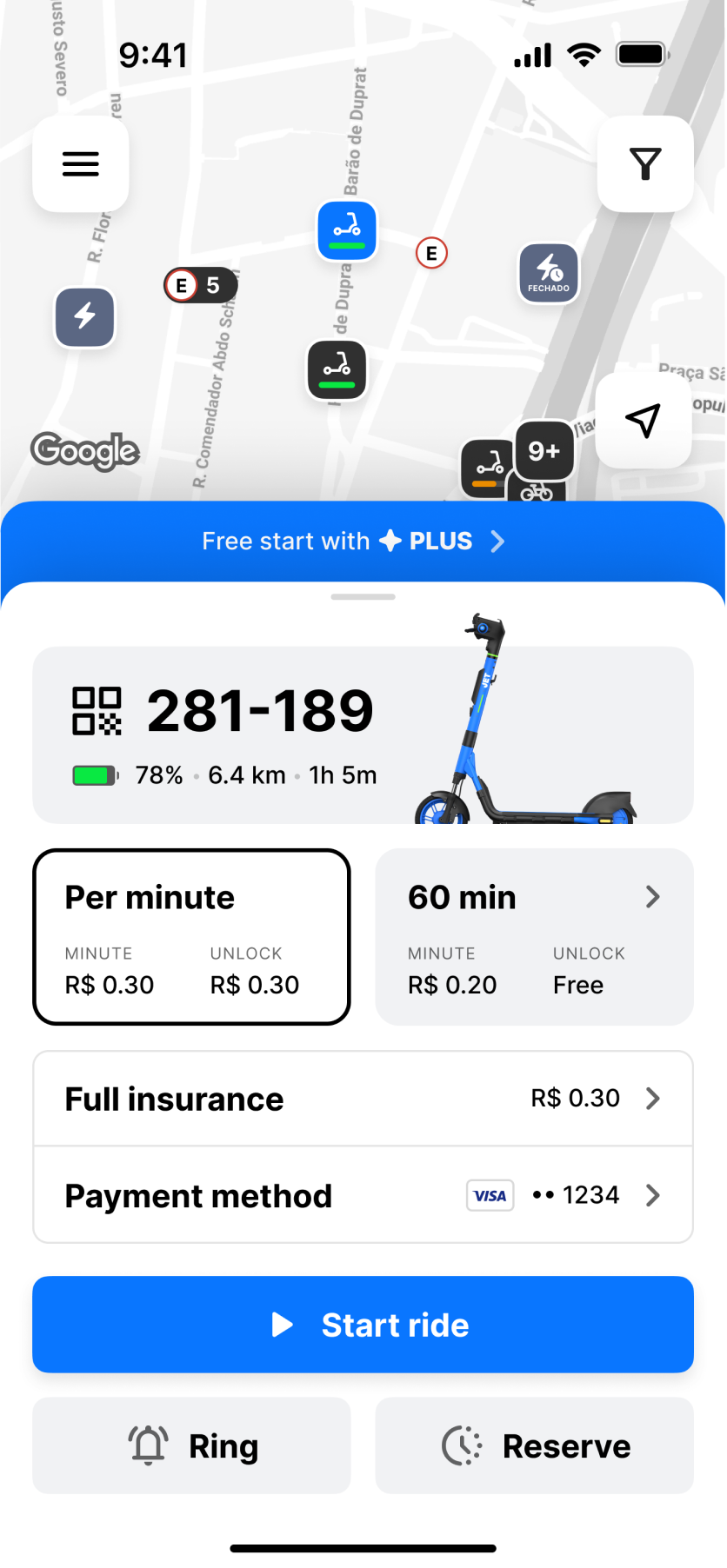Viewport: 727px width, 1568px height.
Task: Start ride on scooter 281-189
Action: (363, 1325)
